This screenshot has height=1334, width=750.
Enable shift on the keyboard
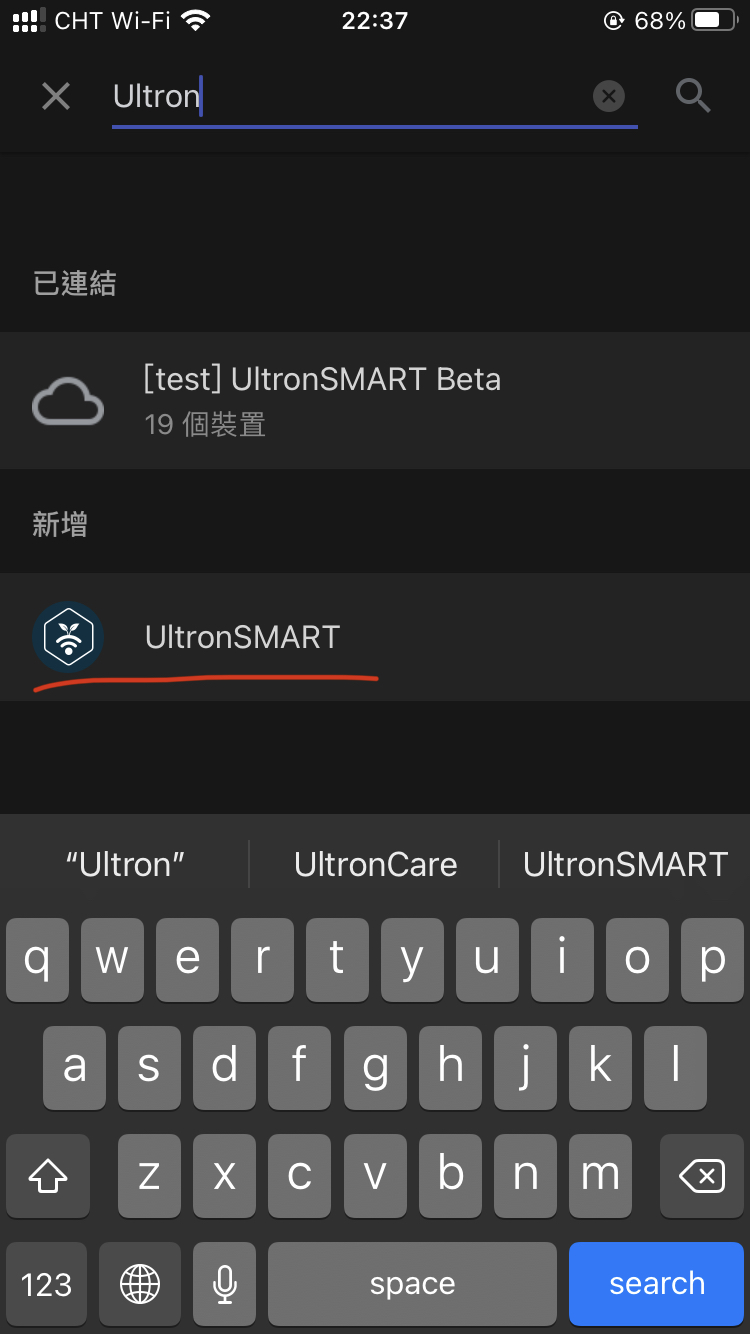click(47, 1176)
